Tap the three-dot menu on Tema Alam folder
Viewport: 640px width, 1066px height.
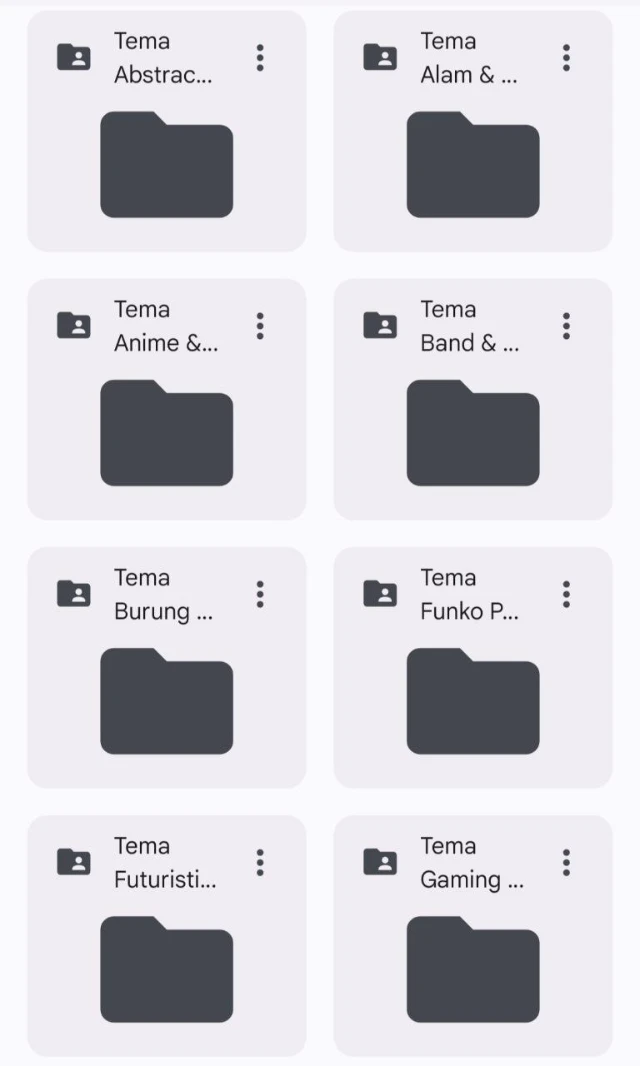pyautogui.click(x=566, y=58)
